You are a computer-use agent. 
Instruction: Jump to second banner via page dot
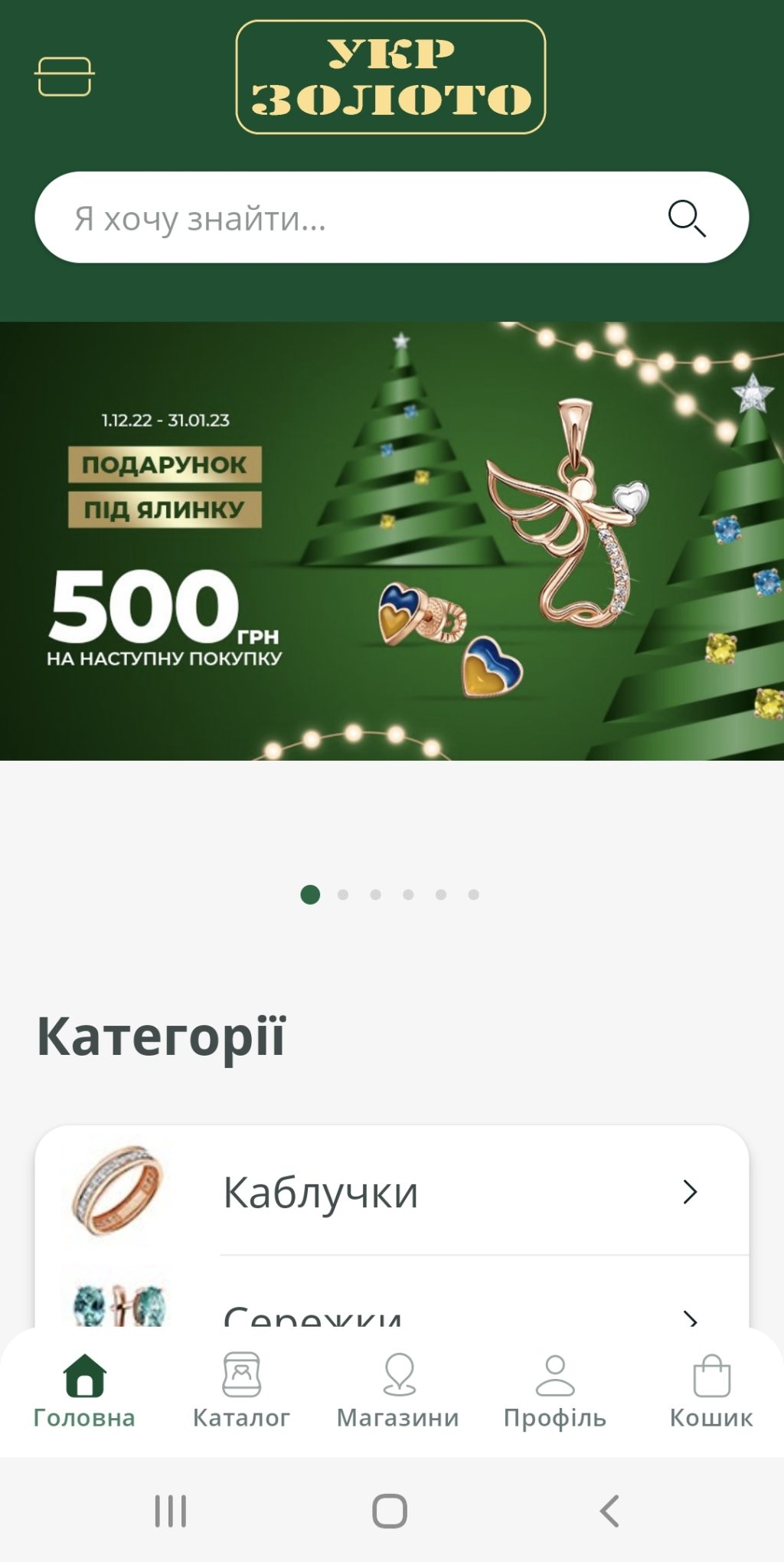[x=343, y=895]
